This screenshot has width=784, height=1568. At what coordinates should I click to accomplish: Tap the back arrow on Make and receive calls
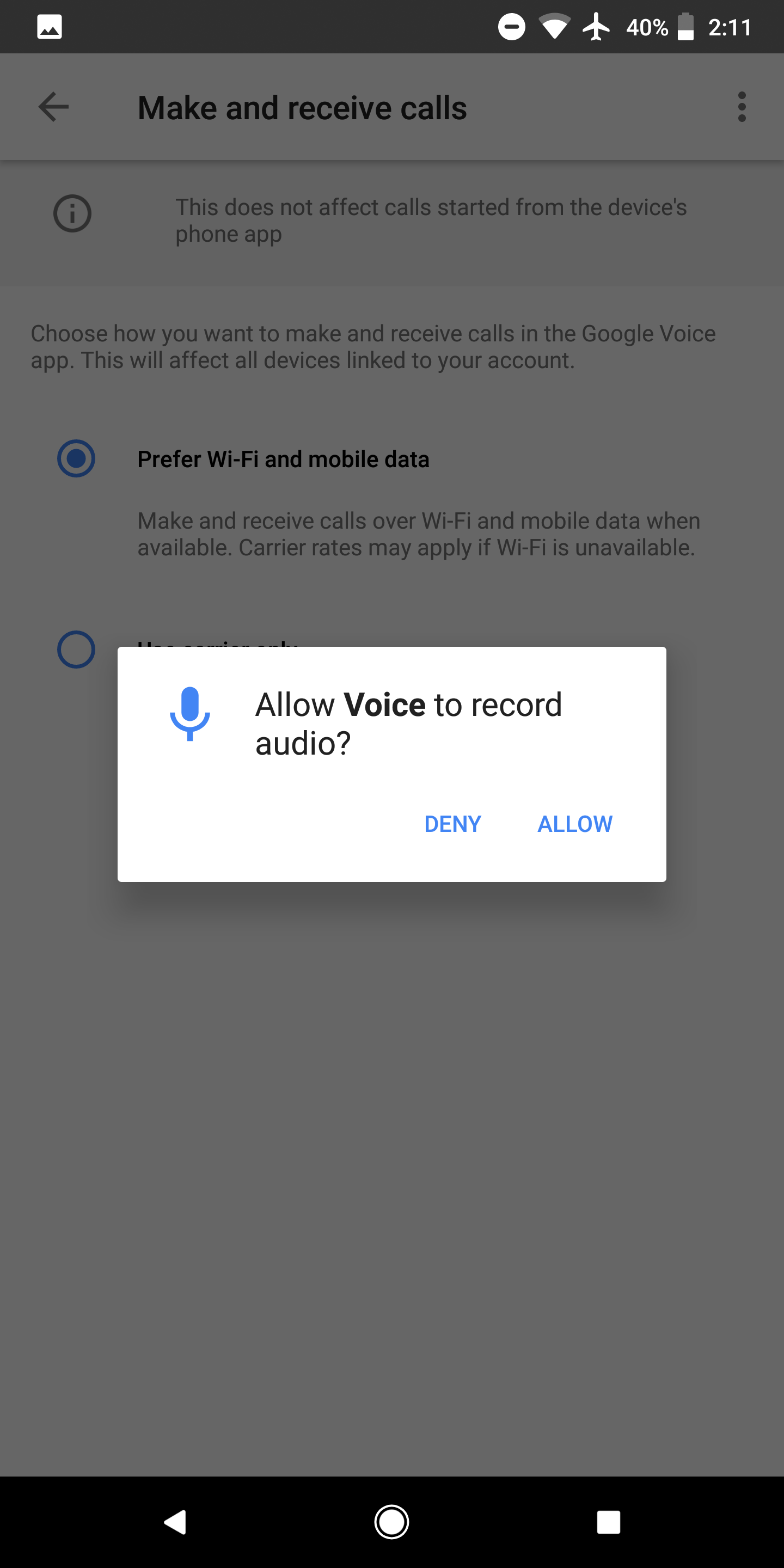click(x=53, y=107)
